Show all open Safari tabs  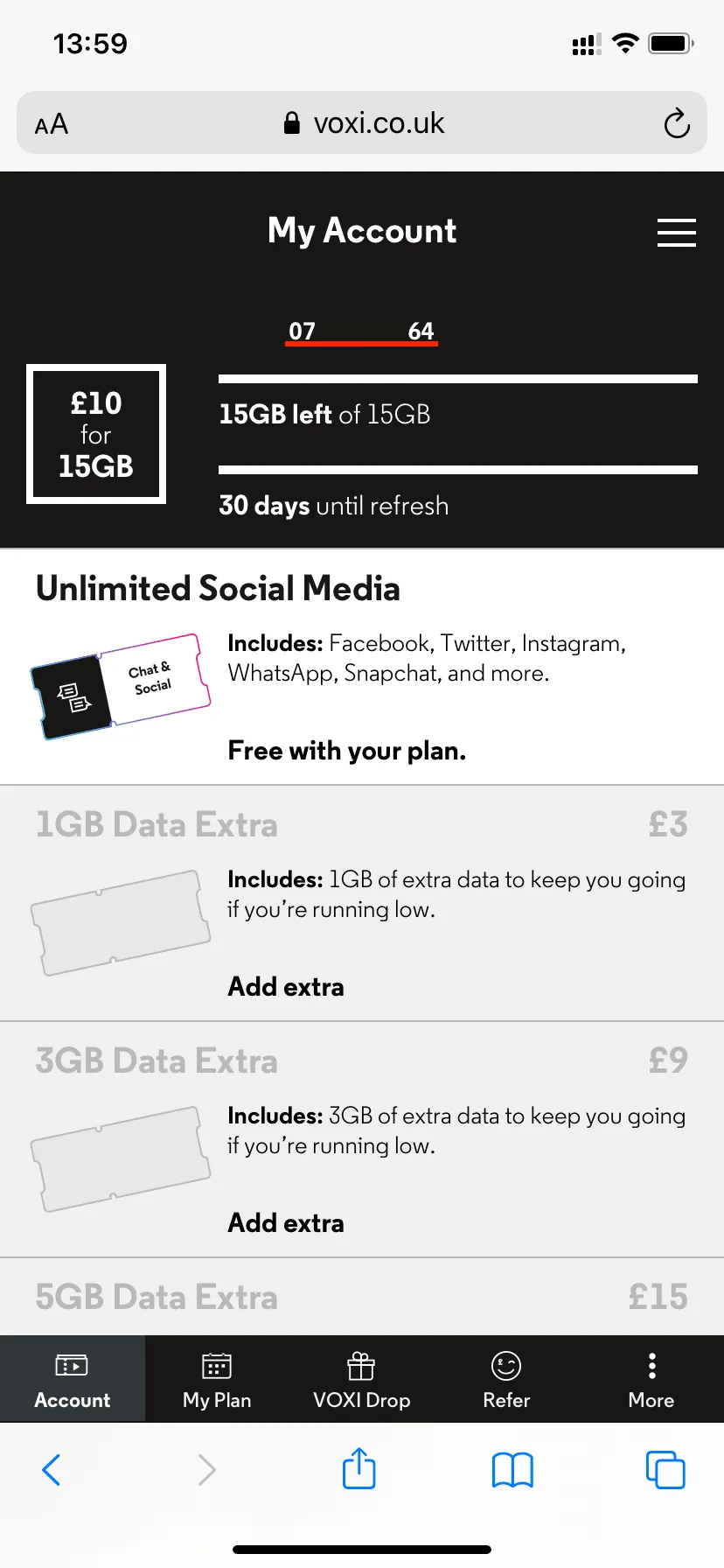click(665, 1470)
